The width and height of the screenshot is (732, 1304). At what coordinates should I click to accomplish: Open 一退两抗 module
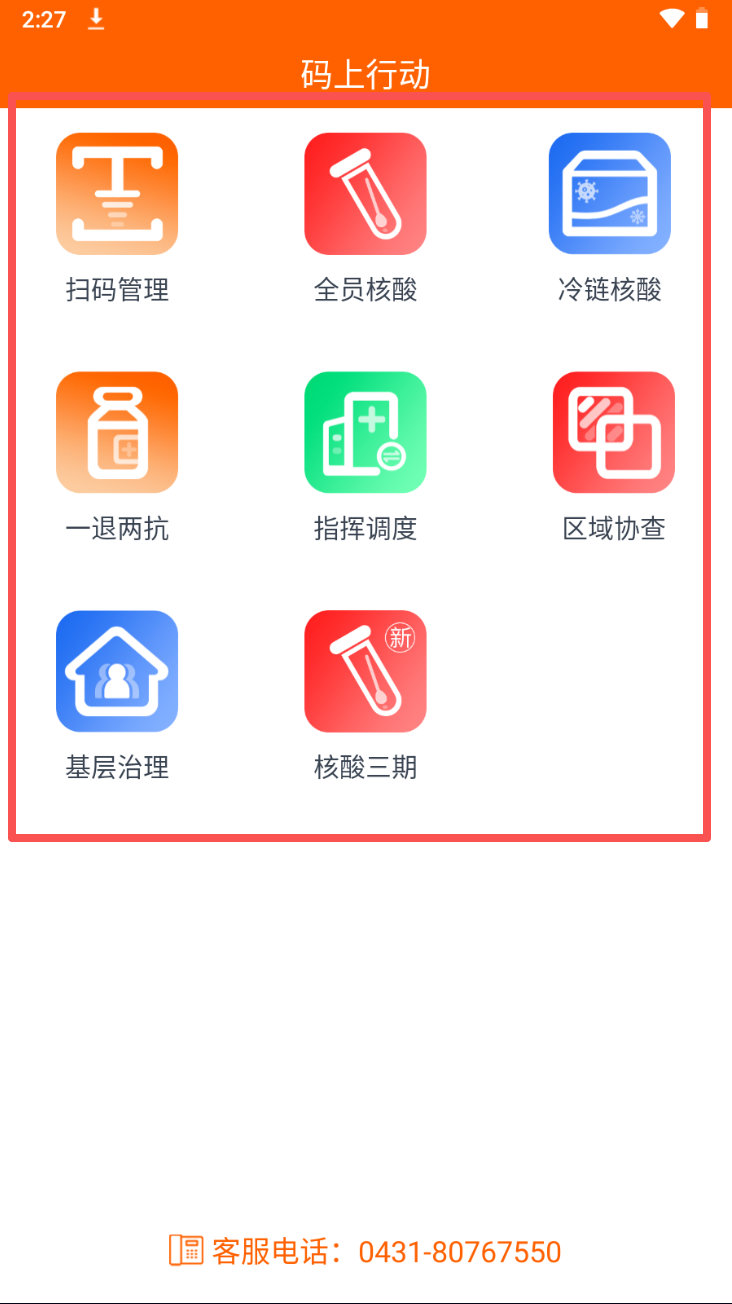coord(117,433)
